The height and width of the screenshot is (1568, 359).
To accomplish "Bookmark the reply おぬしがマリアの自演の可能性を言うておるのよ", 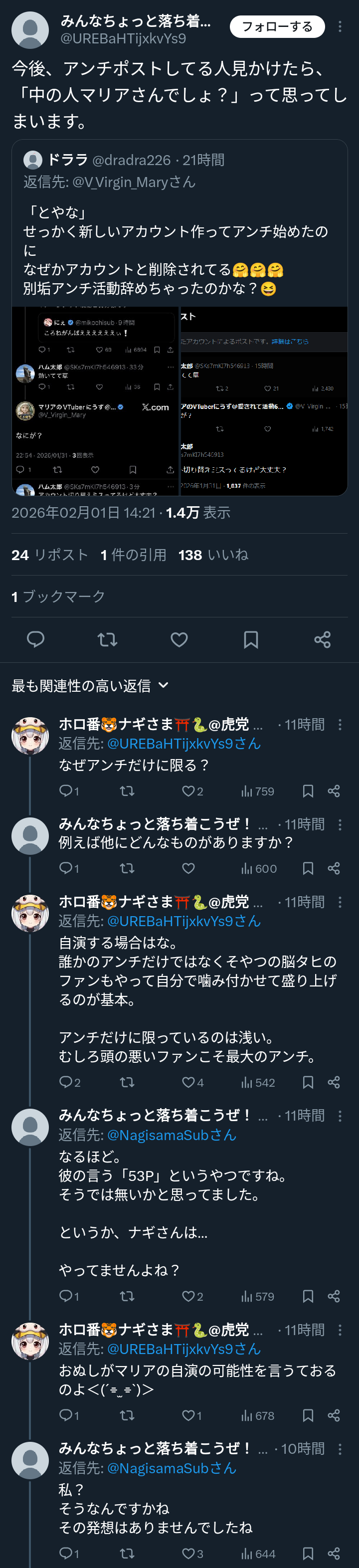I will (x=308, y=1416).
